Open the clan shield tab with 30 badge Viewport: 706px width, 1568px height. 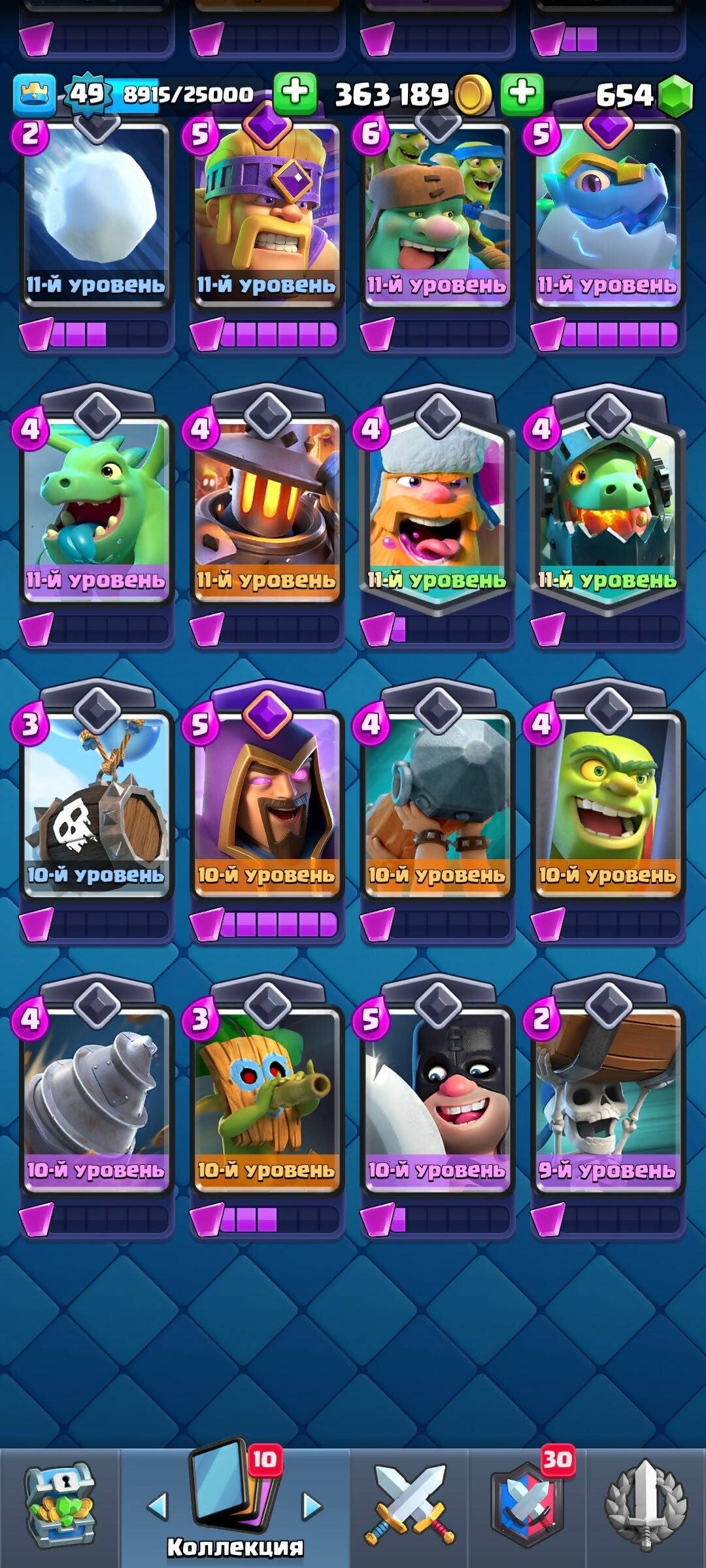click(x=528, y=1506)
